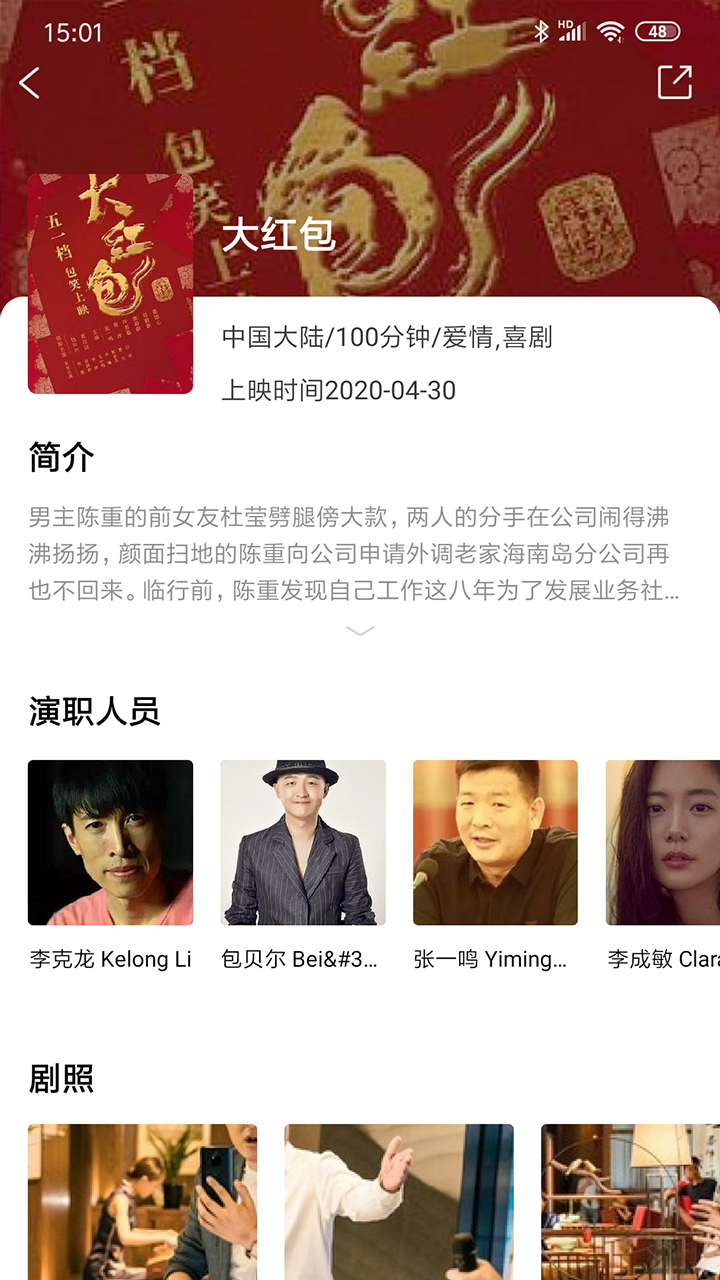Viewport: 720px width, 1280px height.
Task: Open the 大红包 movie poster
Action: point(110,284)
